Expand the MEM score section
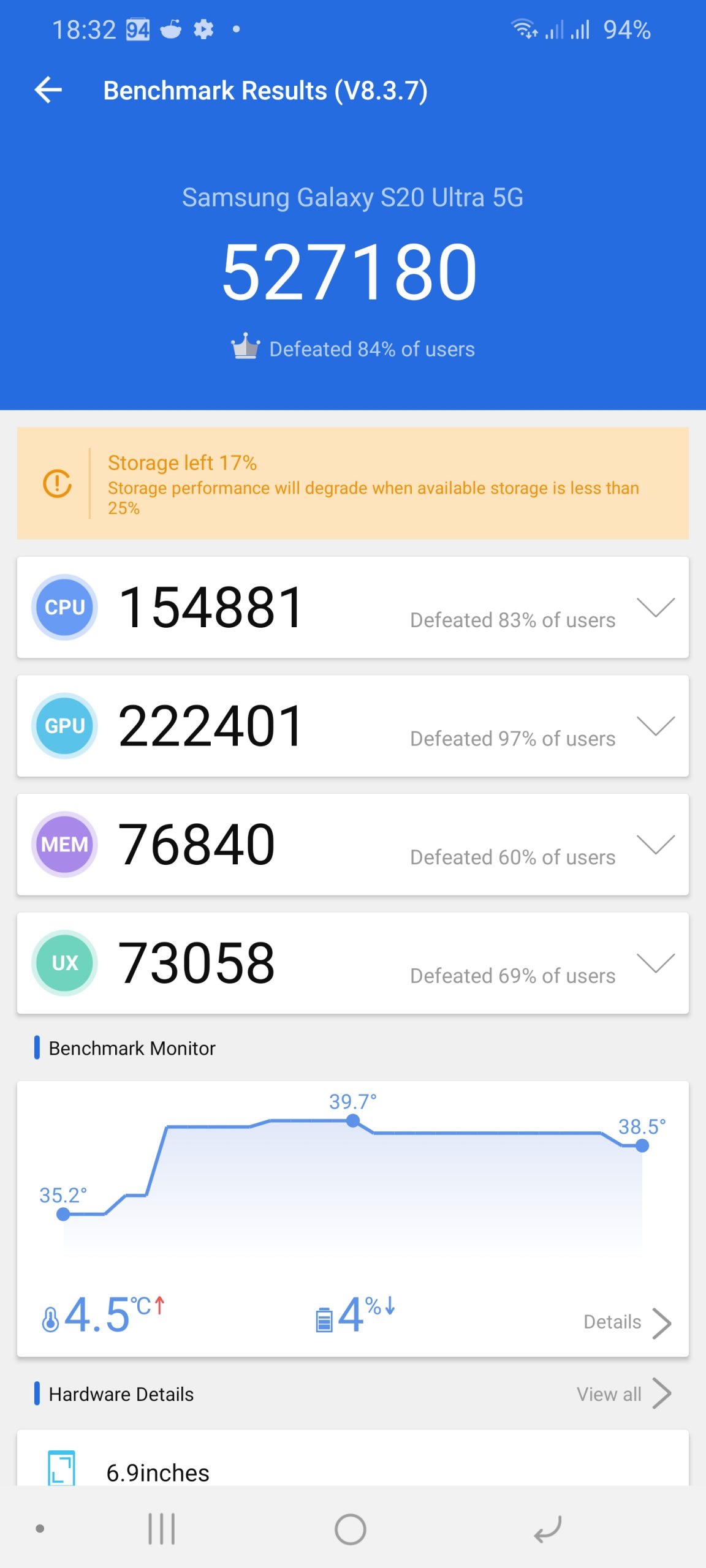 point(655,845)
